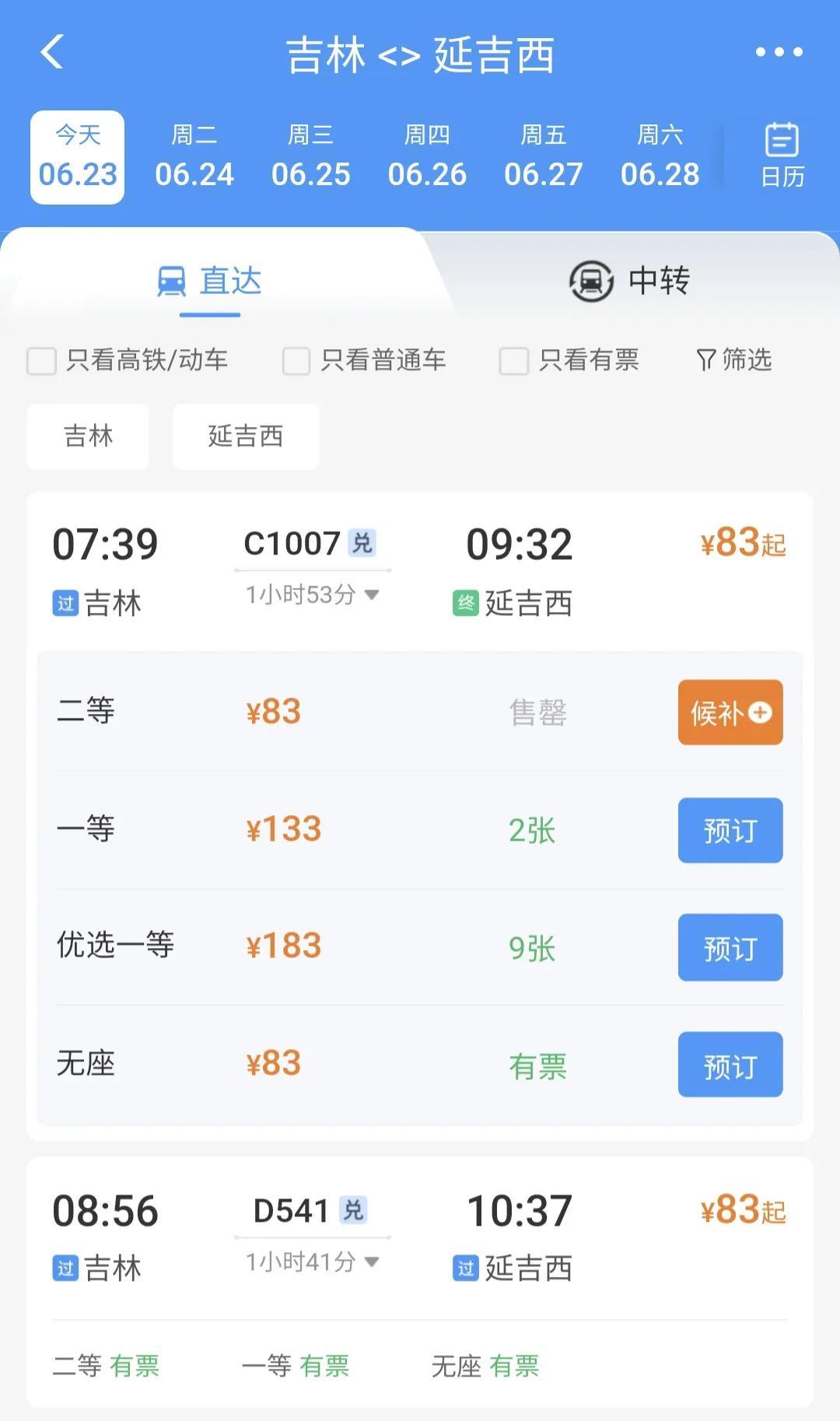Book the 无座 ticket on C1007
The image size is (840, 1421).
730,1065
